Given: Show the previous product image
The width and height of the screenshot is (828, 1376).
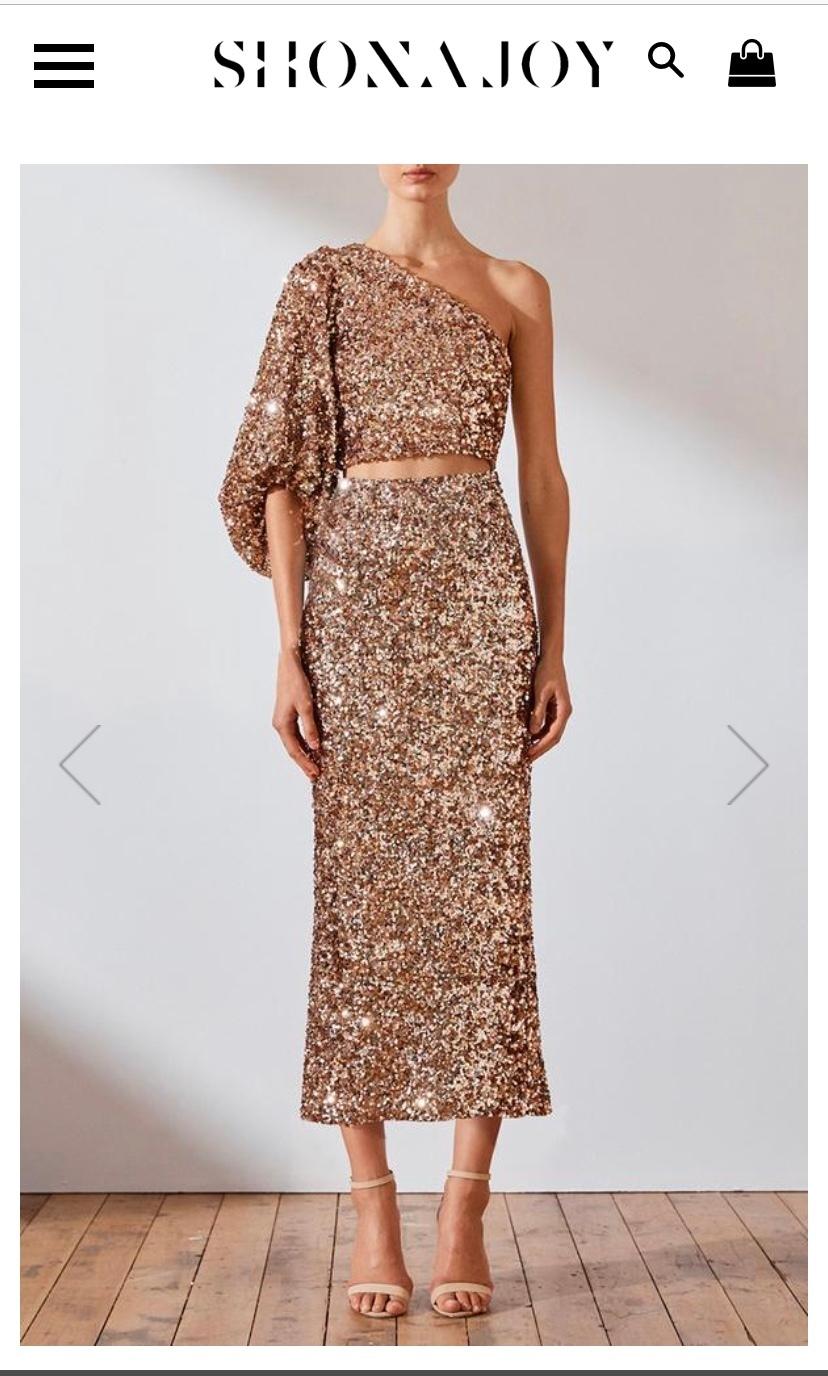Looking at the screenshot, I should [80, 765].
